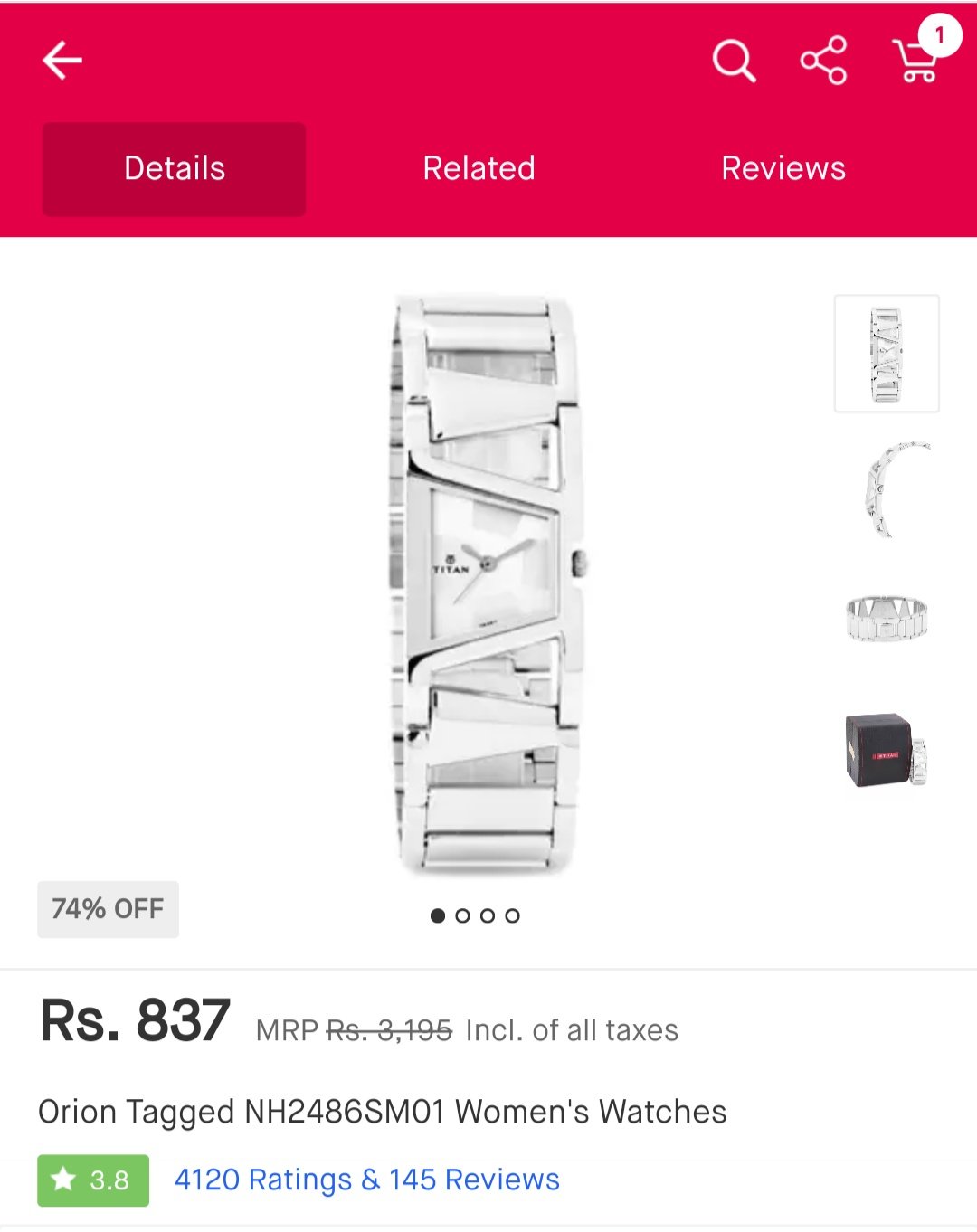Tap the image page indicator dots
977x1232 pixels.
pos(475,915)
